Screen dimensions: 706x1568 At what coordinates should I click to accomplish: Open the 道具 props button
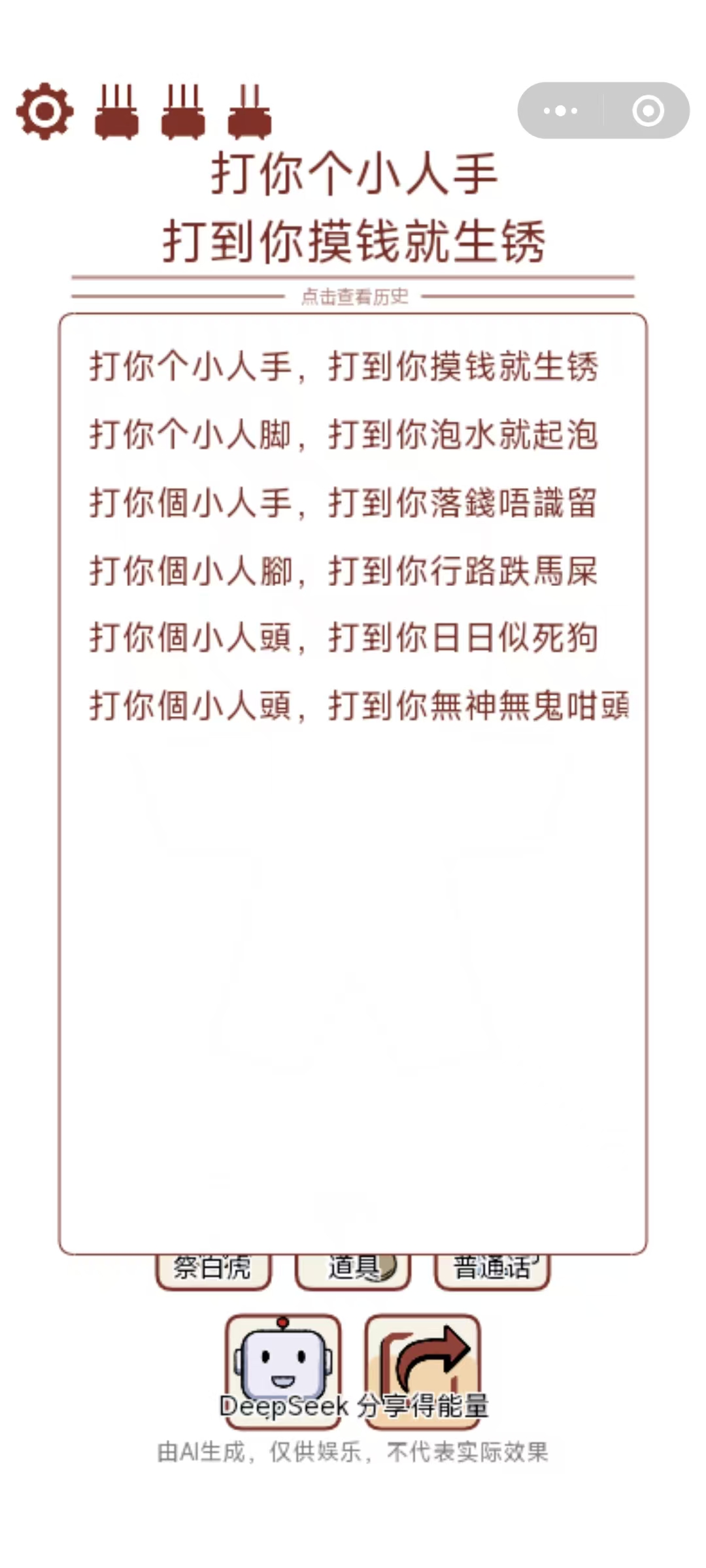pos(354,1270)
